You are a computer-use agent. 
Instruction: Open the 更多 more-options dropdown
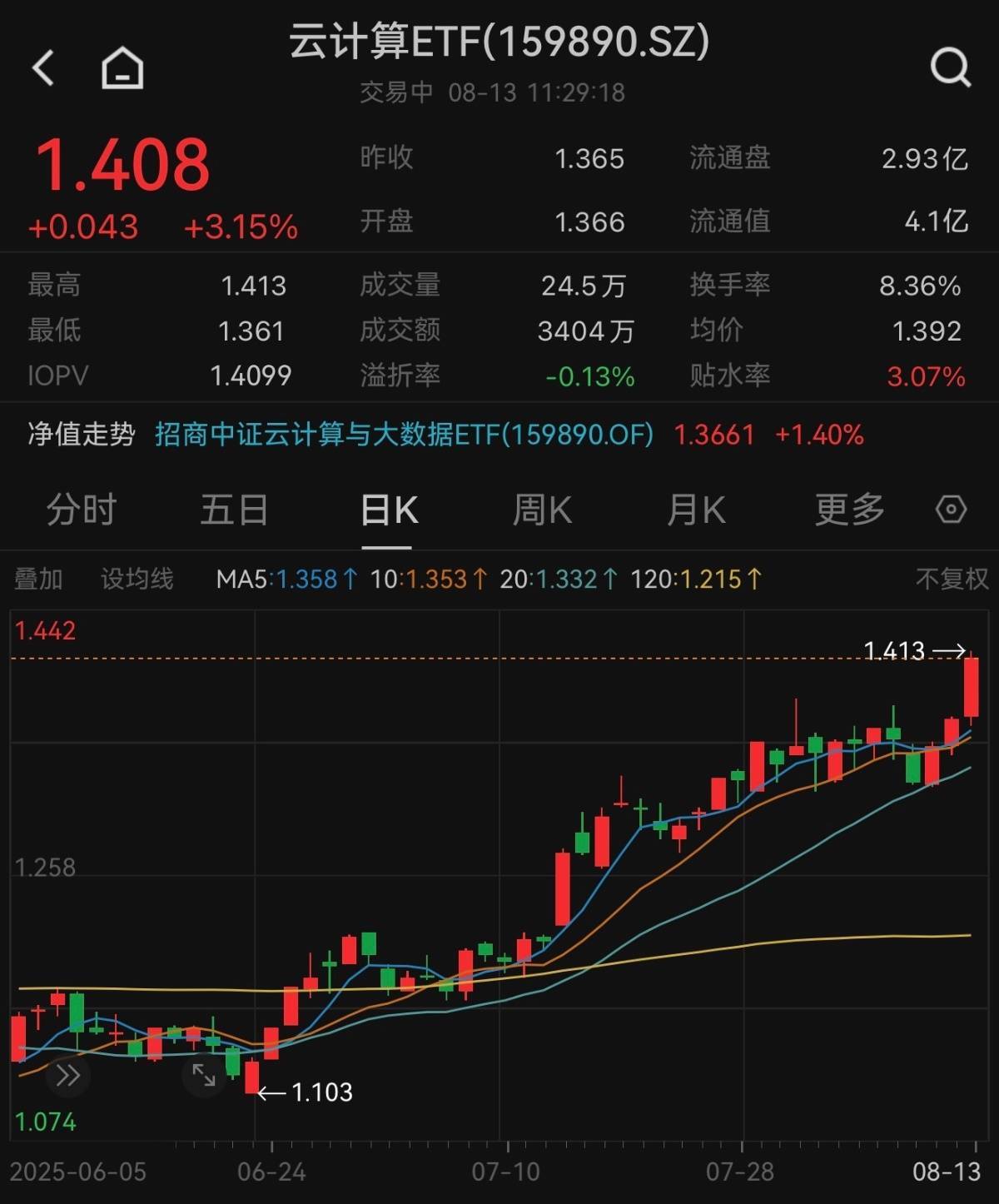pyautogui.click(x=849, y=510)
